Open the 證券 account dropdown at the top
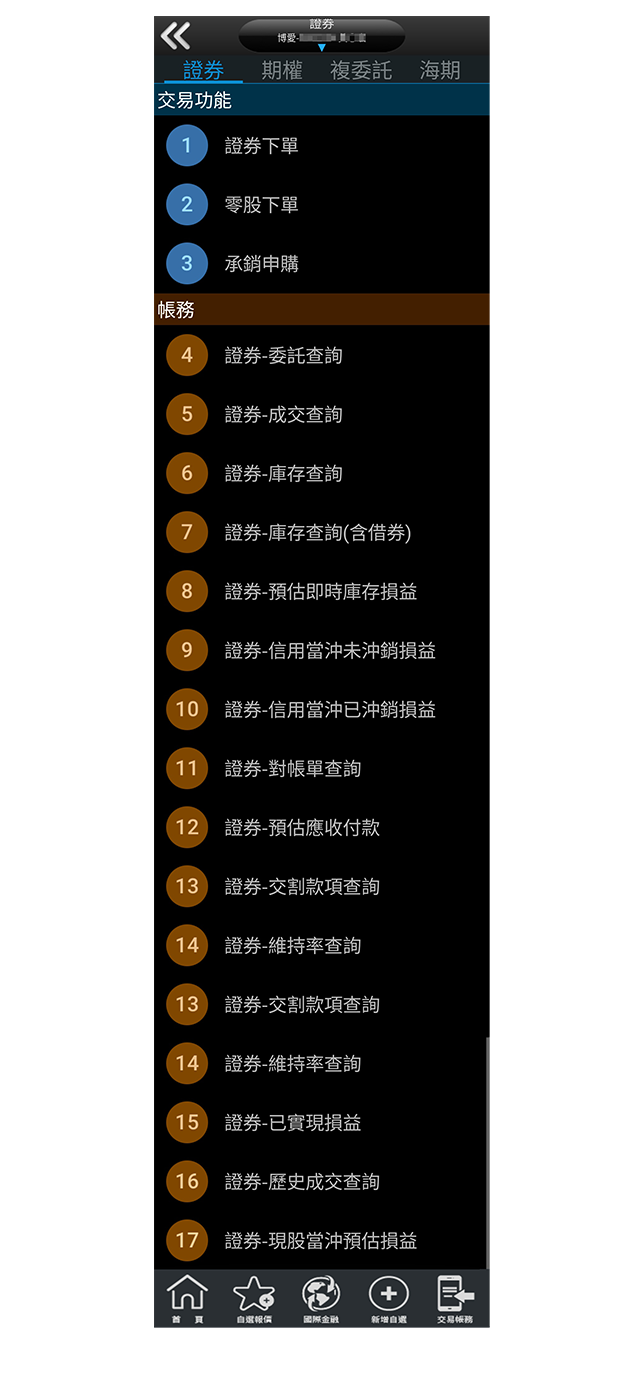The height and width of the screenshot is (1400, 640). tap(321, 36)
